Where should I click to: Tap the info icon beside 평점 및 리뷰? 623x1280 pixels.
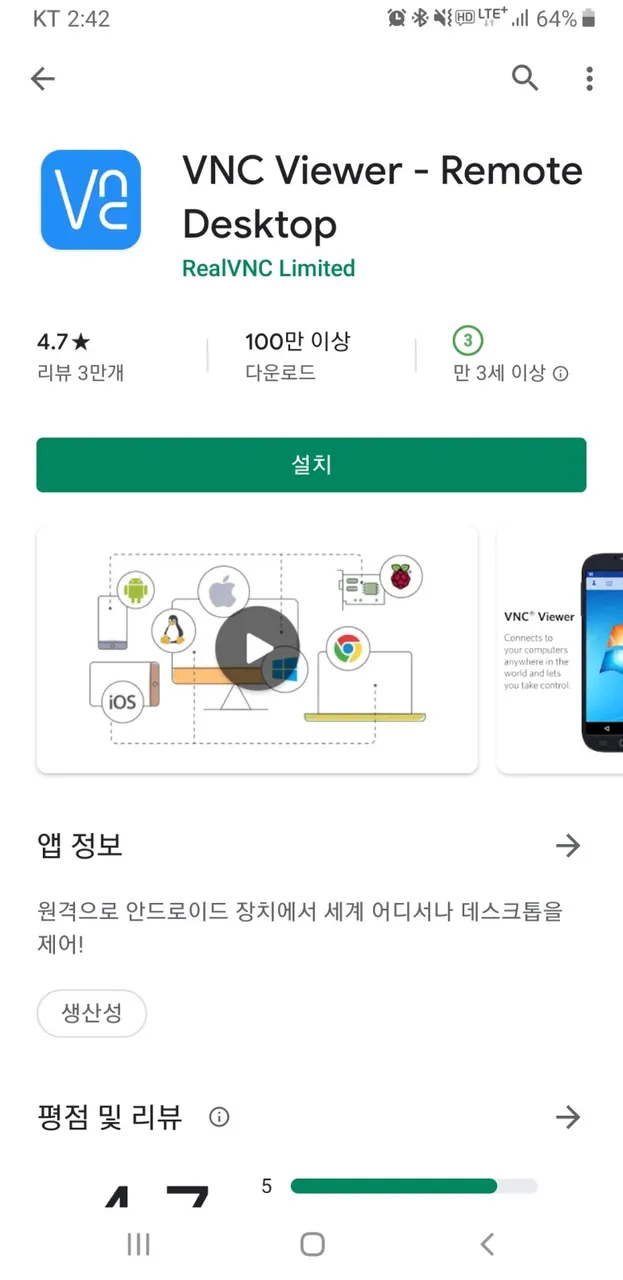219,1117
